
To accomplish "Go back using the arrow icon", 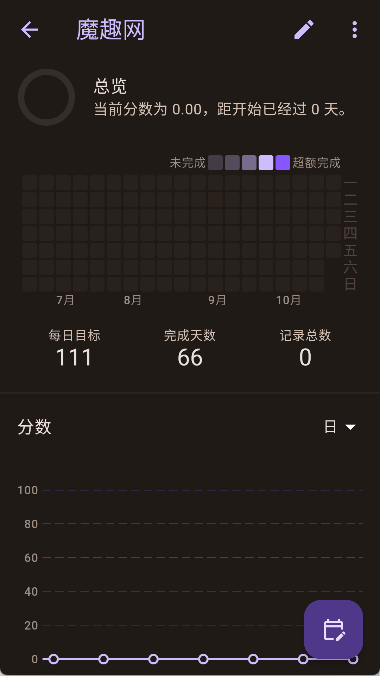I will coord(29,30).
